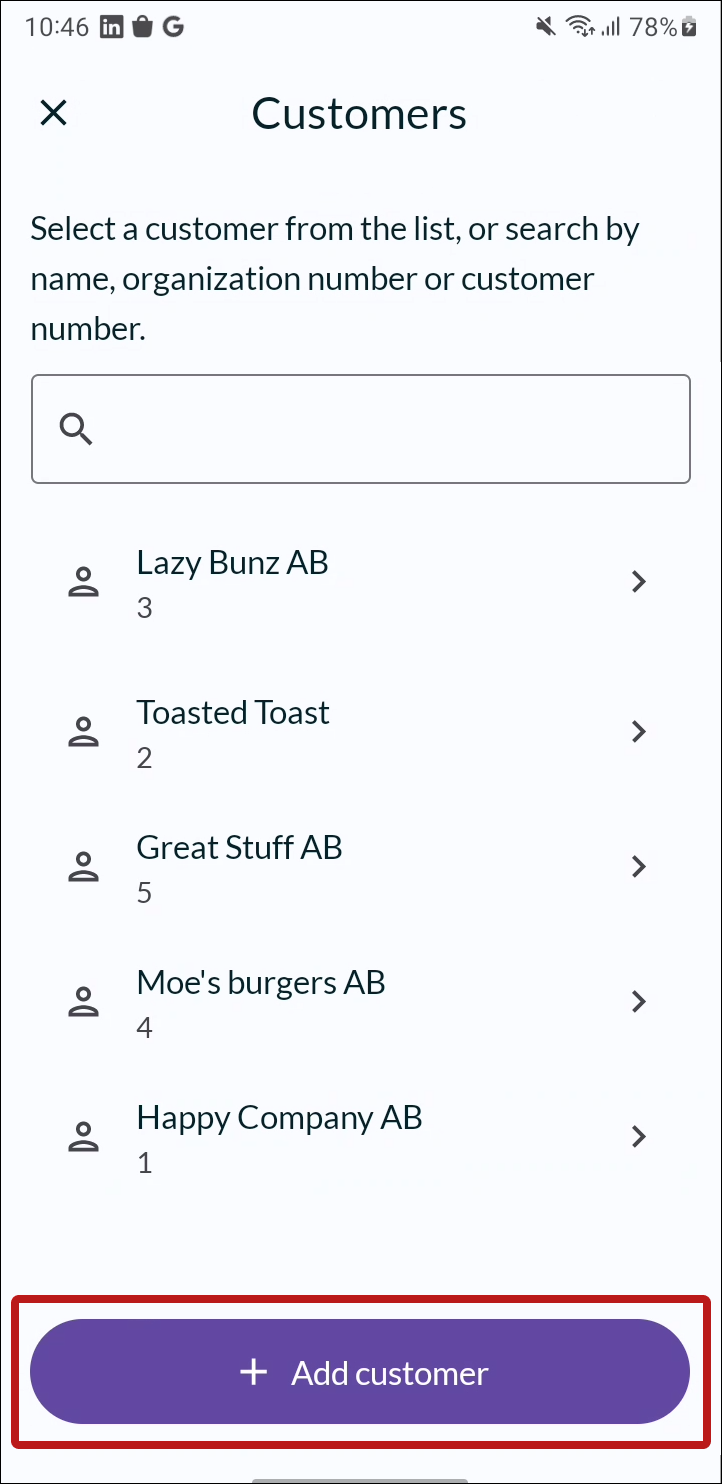
Task: Open Moe's burgers AB entry
Action: coord(361,1002)
